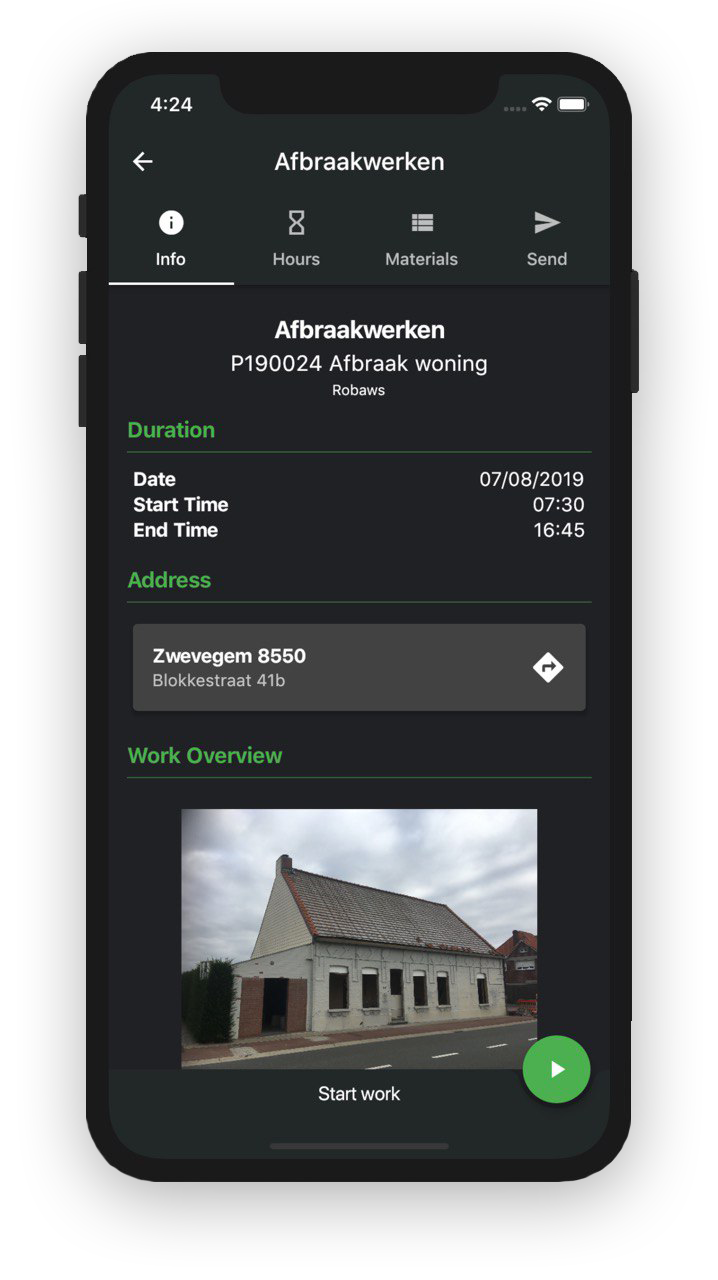
Task: Tap the green play button
Action: coord(556,1069)
